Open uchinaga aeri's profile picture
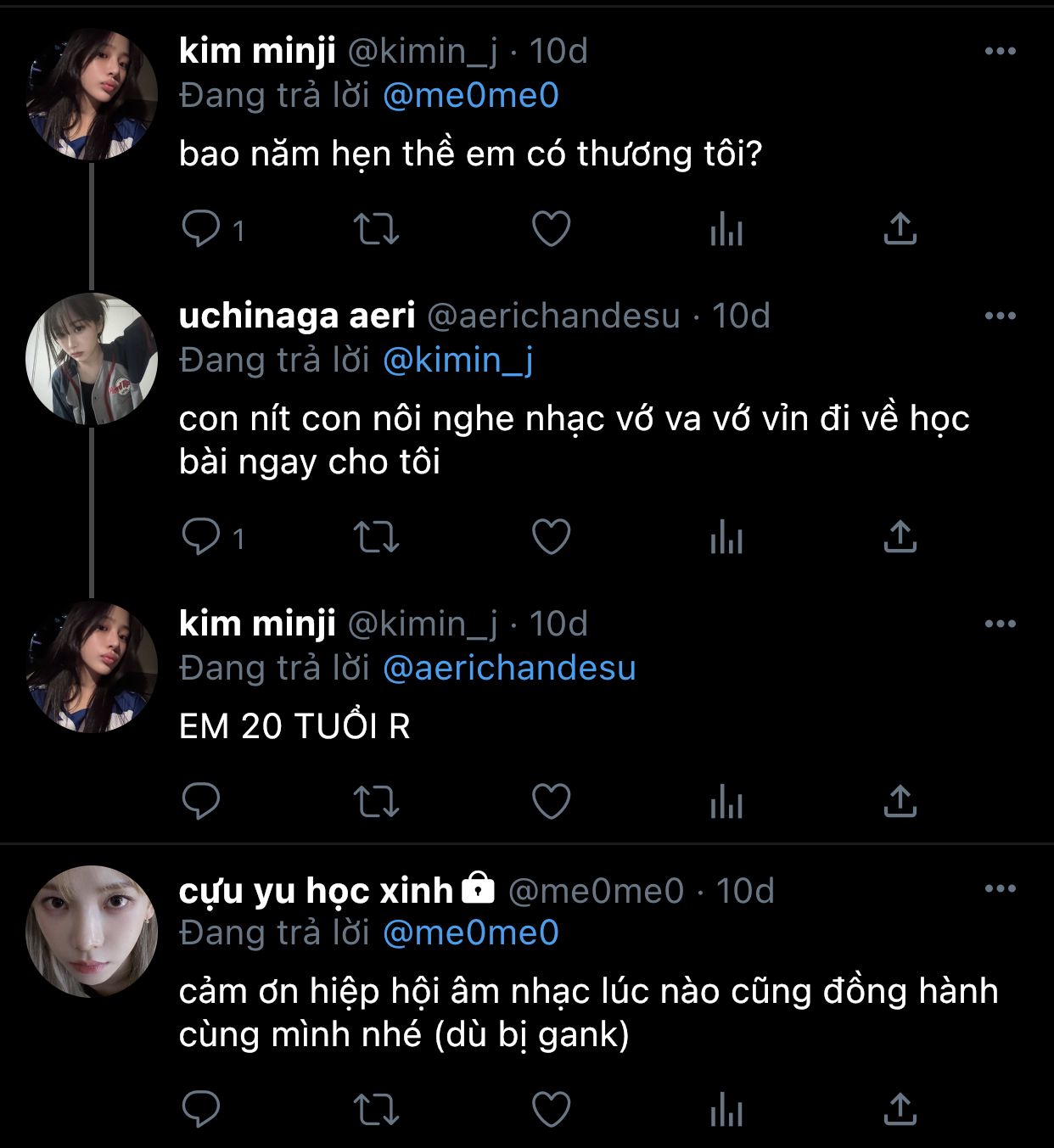This screenshot has height=1148, width=1054. tap(92, 359)
